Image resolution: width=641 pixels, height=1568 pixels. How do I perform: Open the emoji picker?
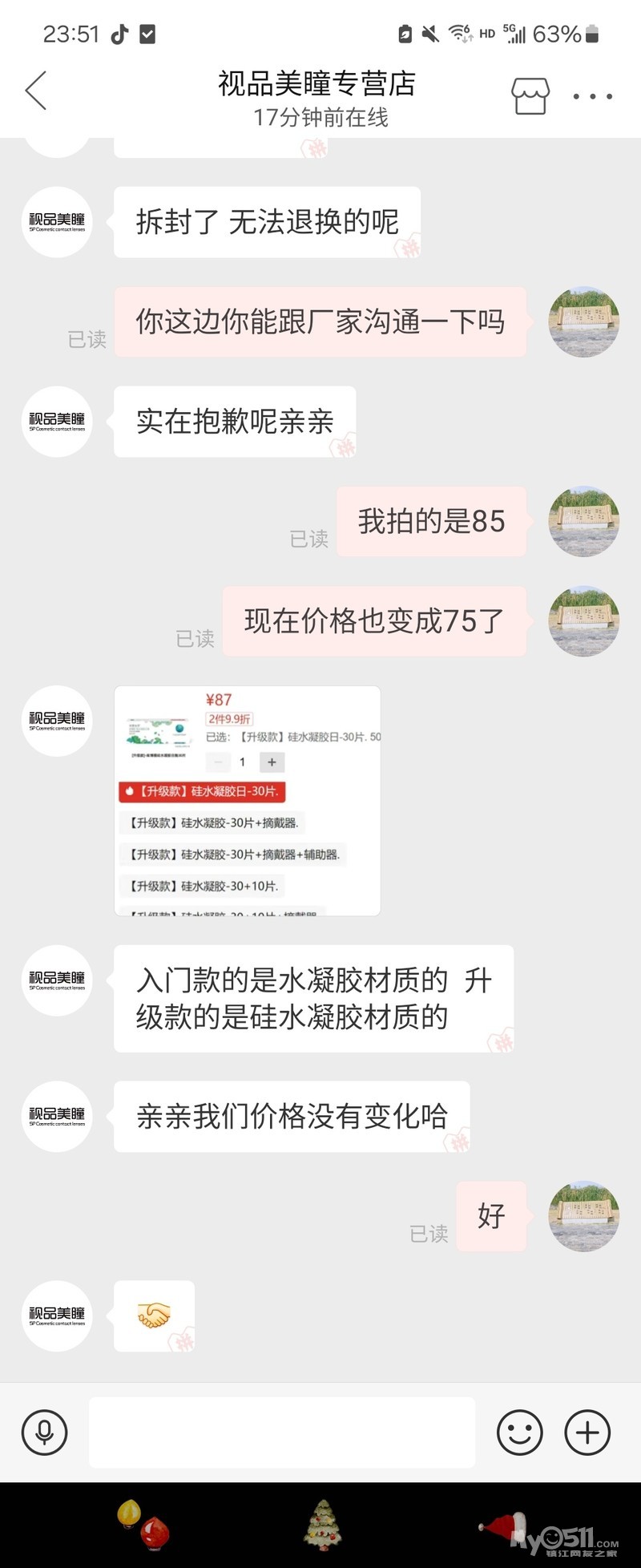pos(520,1433)
